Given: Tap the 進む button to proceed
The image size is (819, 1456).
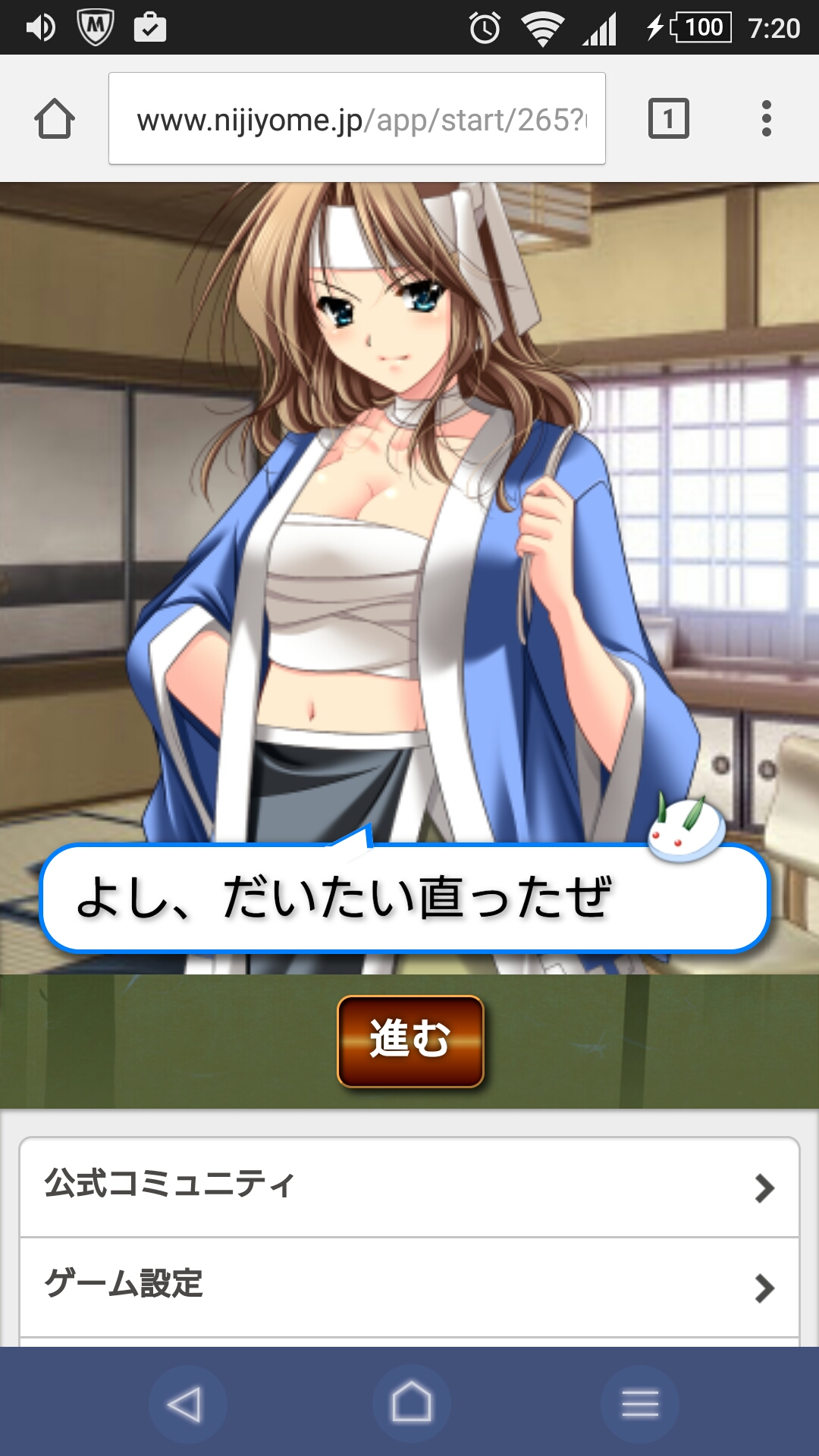Looking at the screenshot, I should coord(410,1040).
